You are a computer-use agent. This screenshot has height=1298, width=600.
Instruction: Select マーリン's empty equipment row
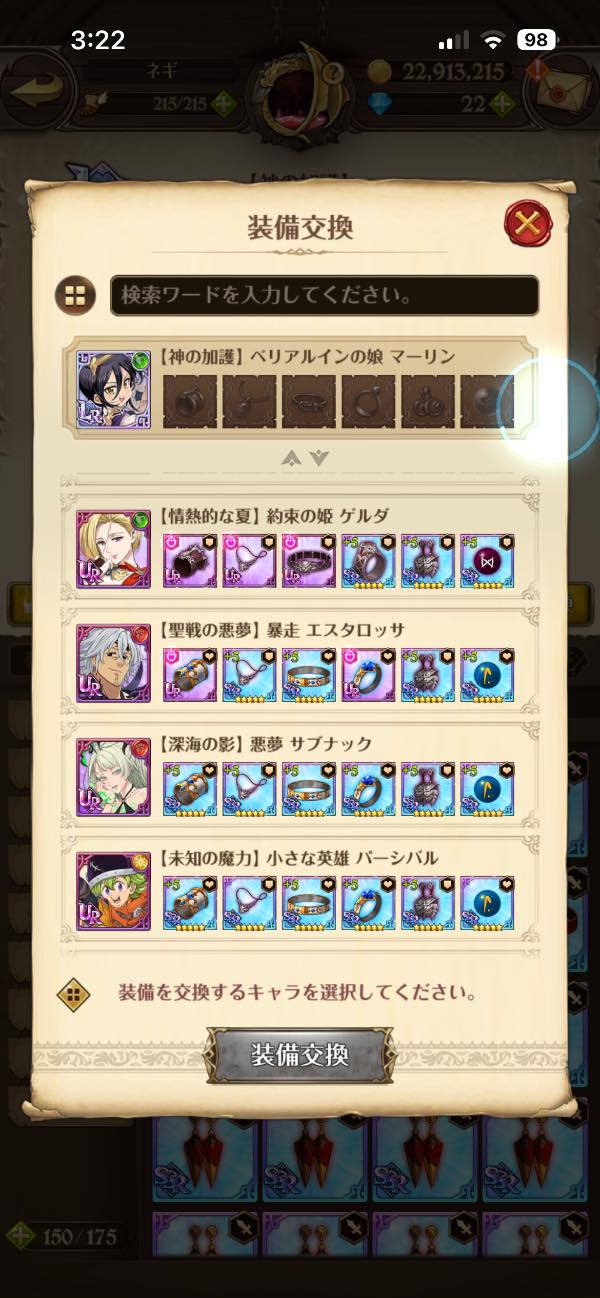tap(338, 401)
